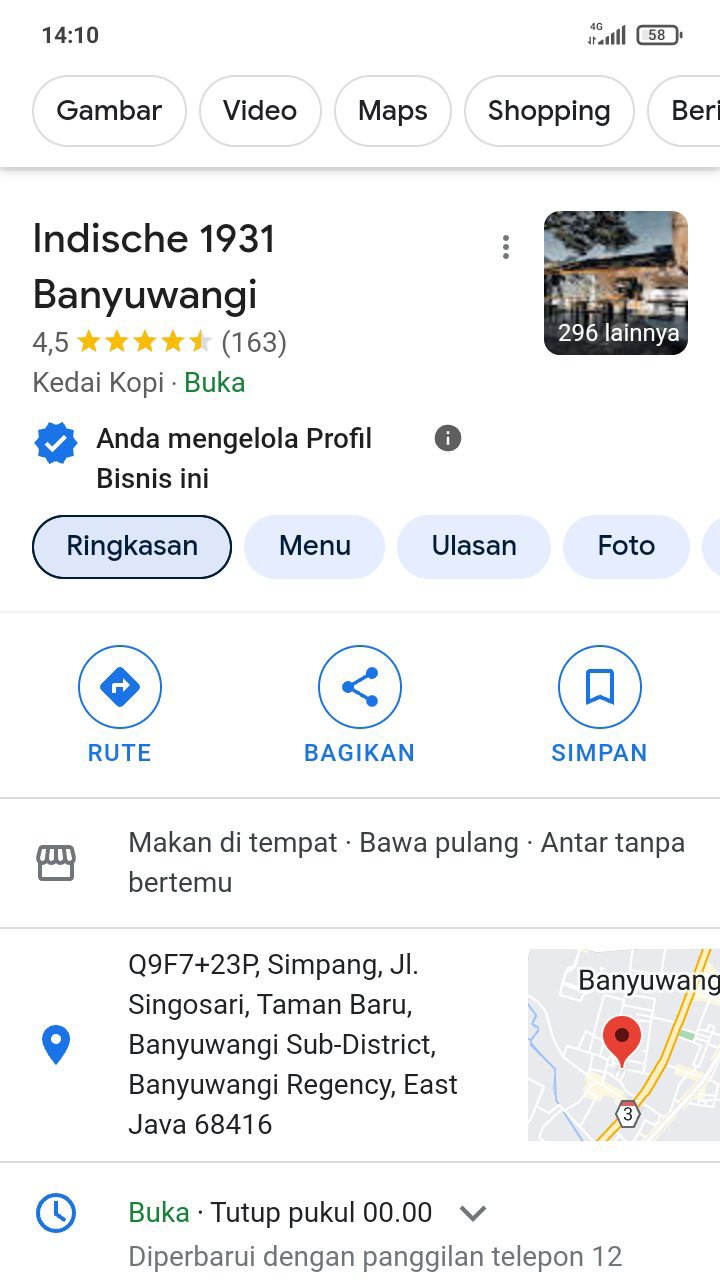
Task: Open the Banyuwangi map preview
Action: pos(624,1045)
